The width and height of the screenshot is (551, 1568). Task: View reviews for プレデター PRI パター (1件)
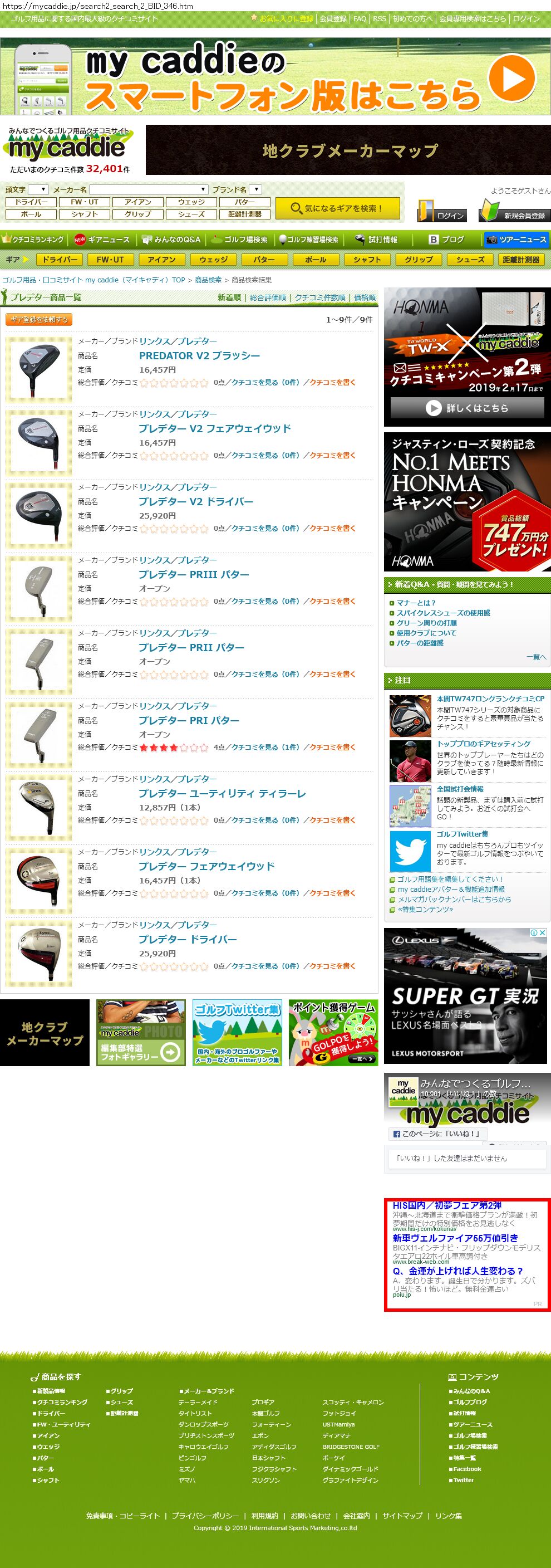pos(265,747)
